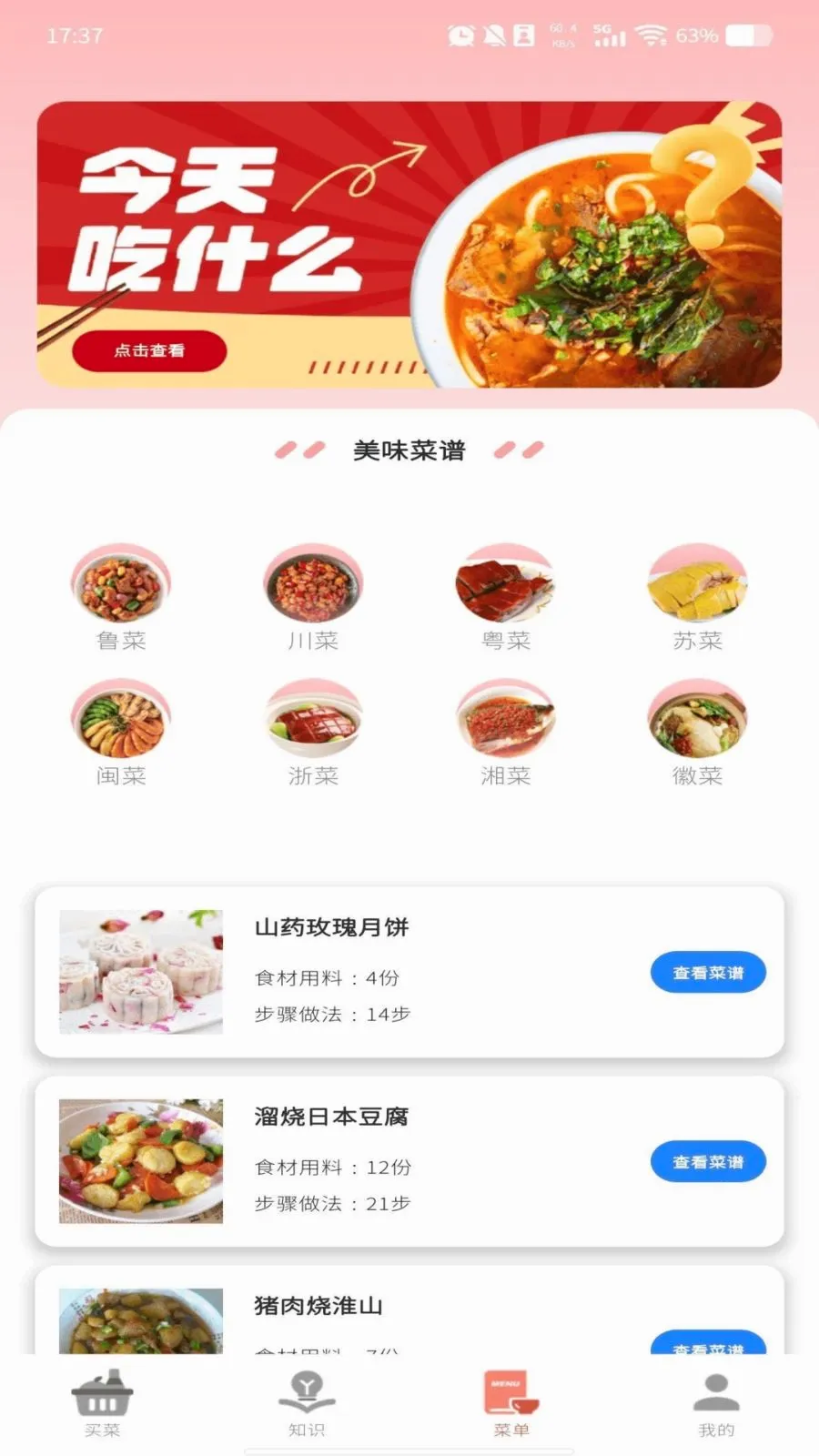819x1456 pixels.
Task: Open the 徽菜 cuisine category
Action: point(698,733)
